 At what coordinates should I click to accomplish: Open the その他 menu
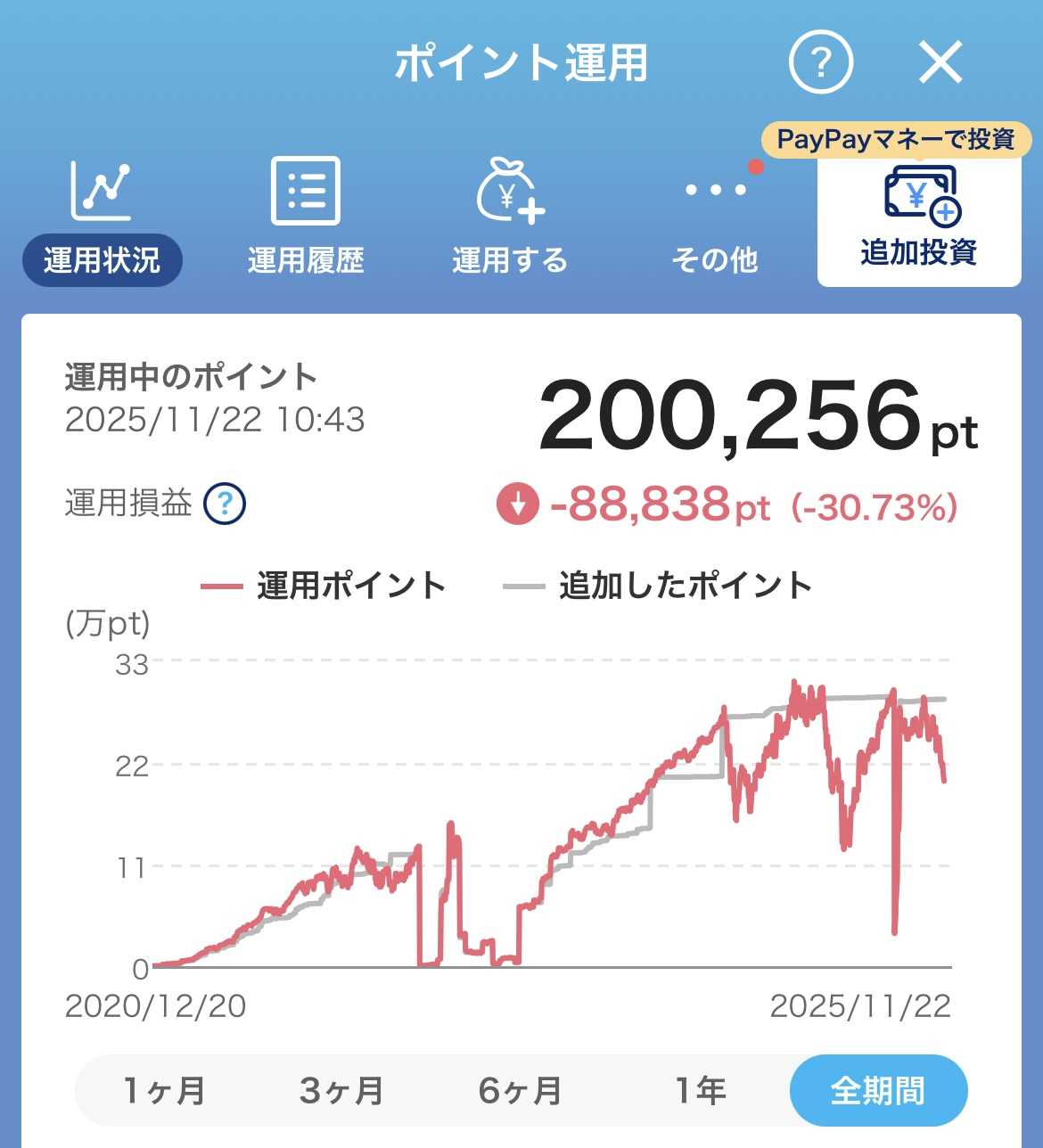715,217
